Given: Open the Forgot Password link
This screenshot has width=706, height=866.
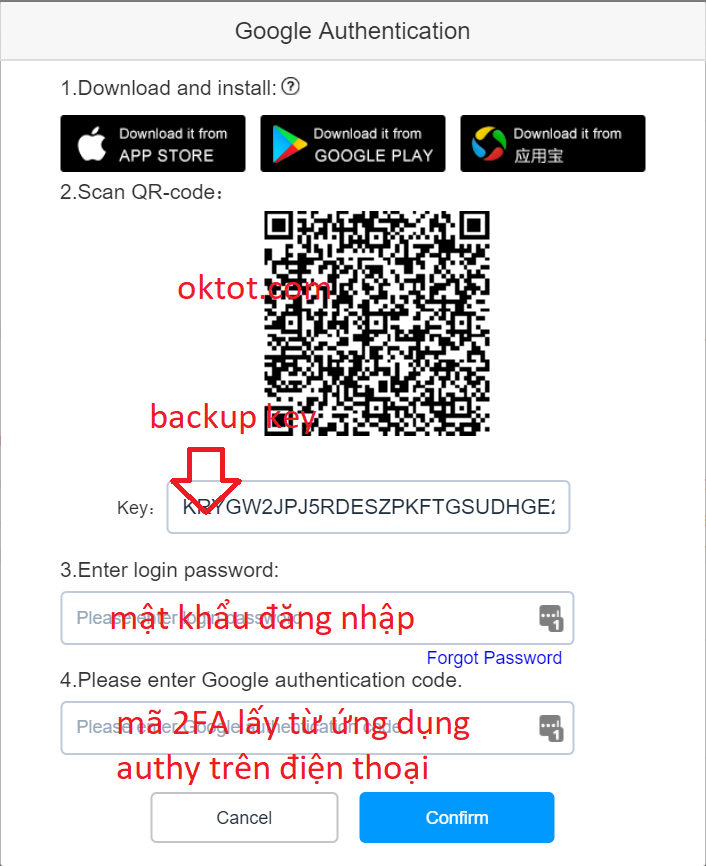Looking at the screenshot, I should (494, 658).
